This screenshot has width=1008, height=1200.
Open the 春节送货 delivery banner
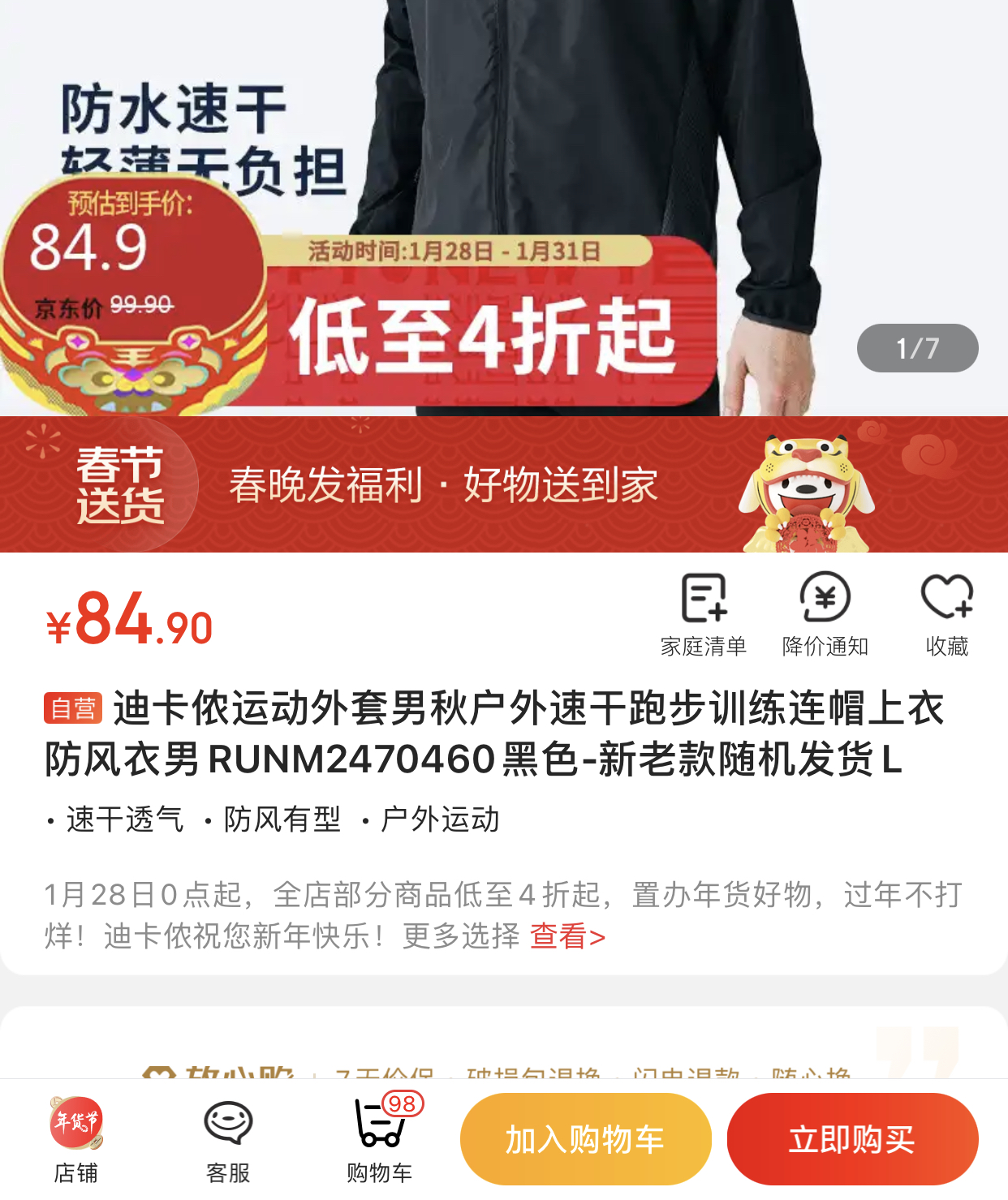(x=503, y=485)
